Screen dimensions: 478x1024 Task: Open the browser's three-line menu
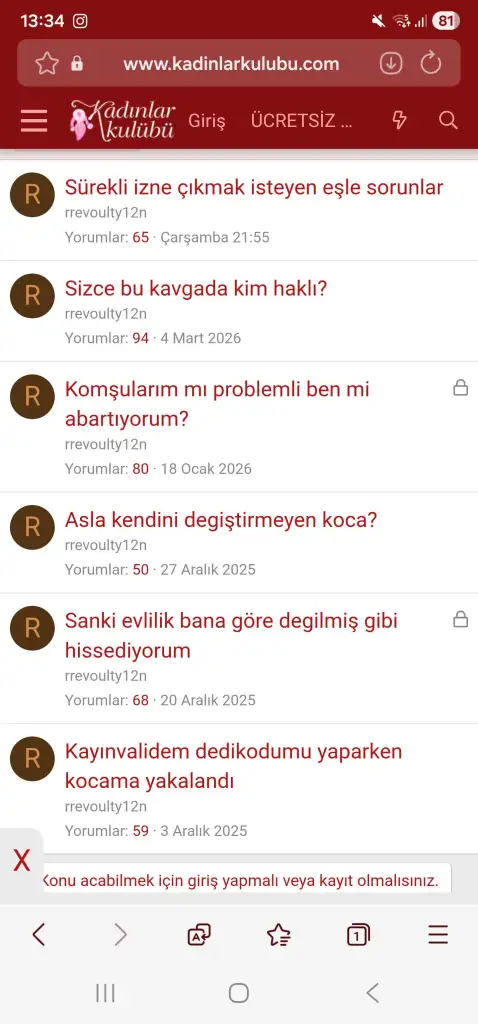tap(438, 935)
